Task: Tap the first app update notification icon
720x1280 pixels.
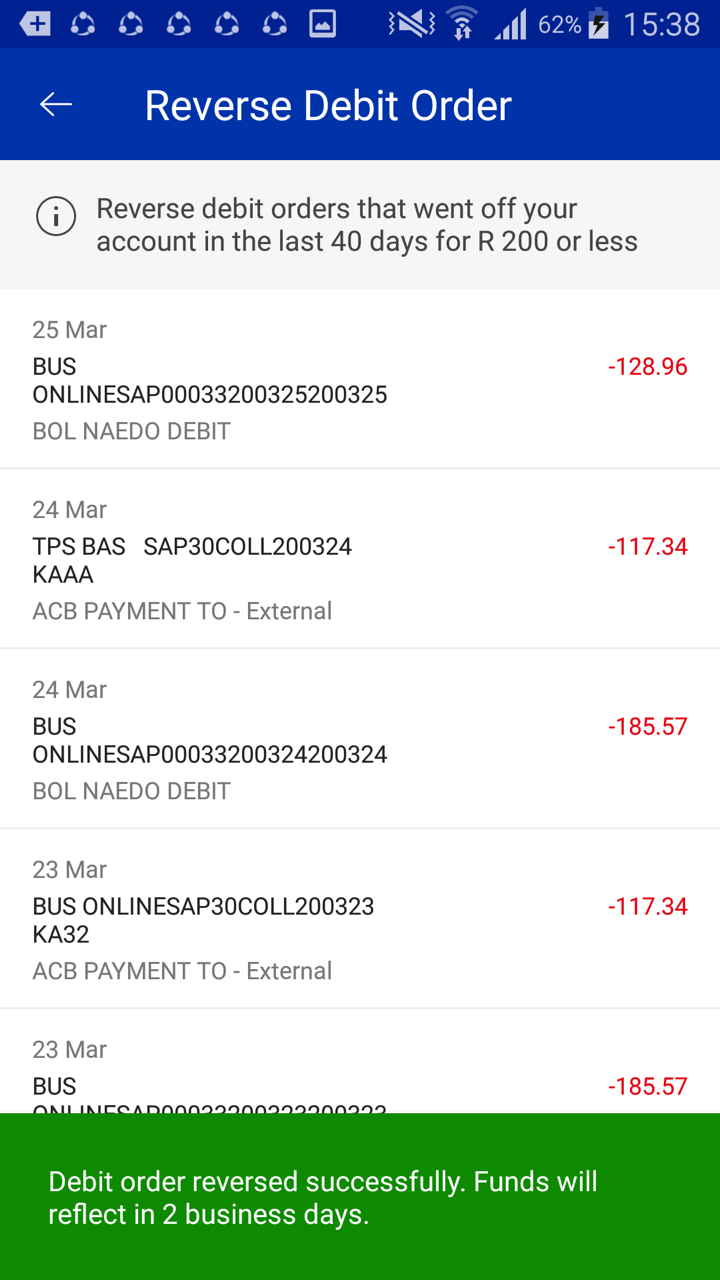Action: [83, 23]
